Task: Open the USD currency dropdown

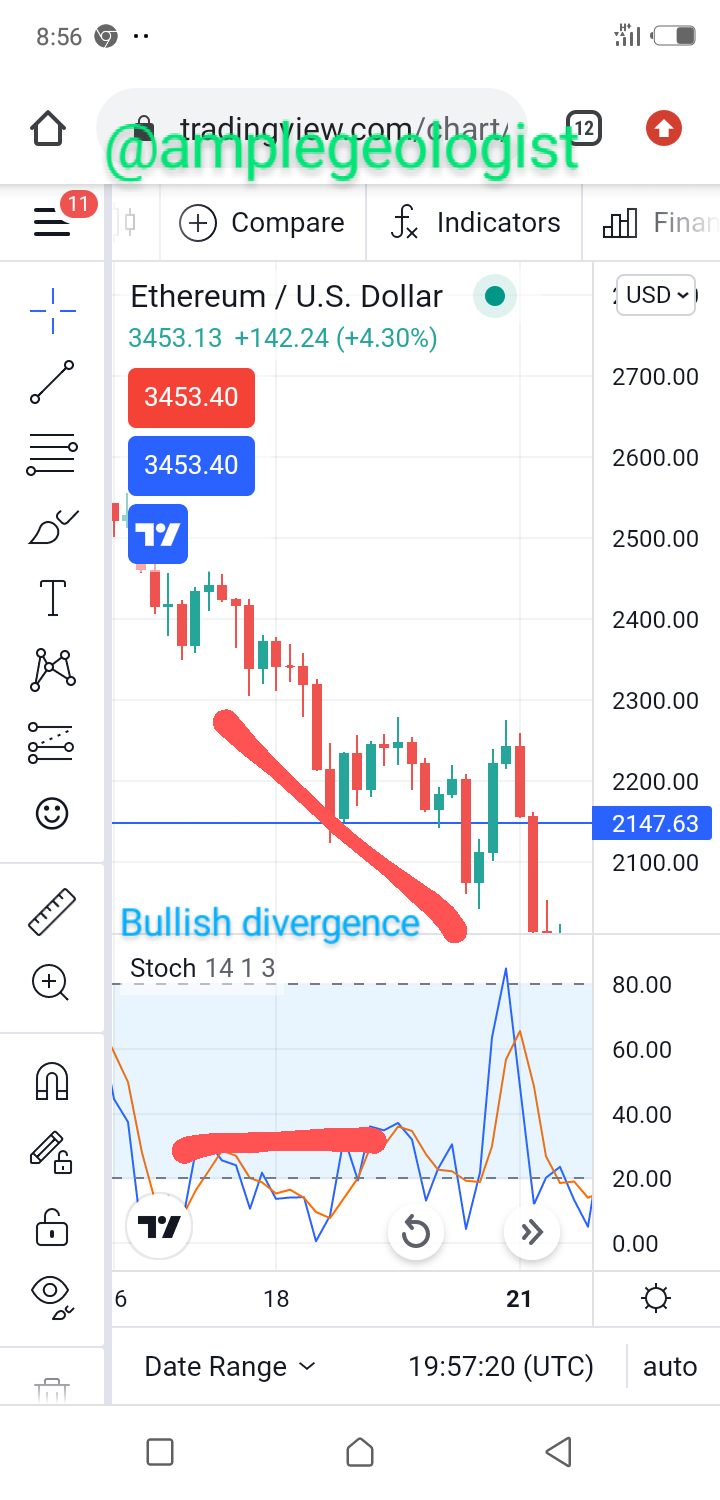Action: tap(656, 295)
